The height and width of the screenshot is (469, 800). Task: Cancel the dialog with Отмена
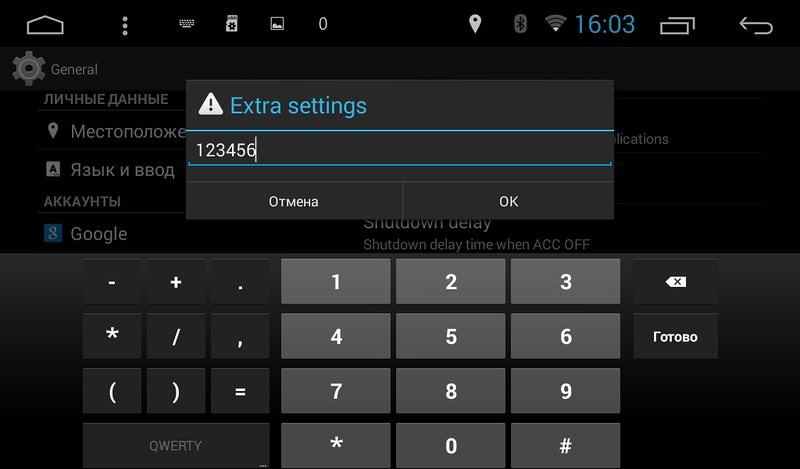tap(293, 201)
